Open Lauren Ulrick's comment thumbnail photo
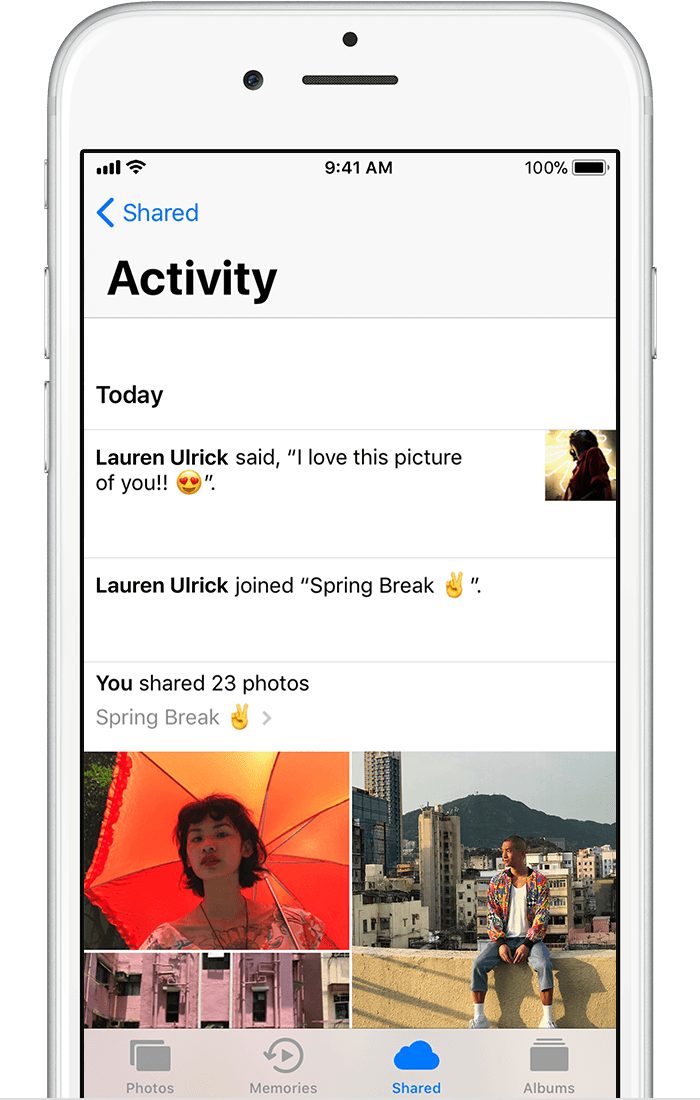The height and width of the screenshot is (1100, 700). [x=580, y=465]
